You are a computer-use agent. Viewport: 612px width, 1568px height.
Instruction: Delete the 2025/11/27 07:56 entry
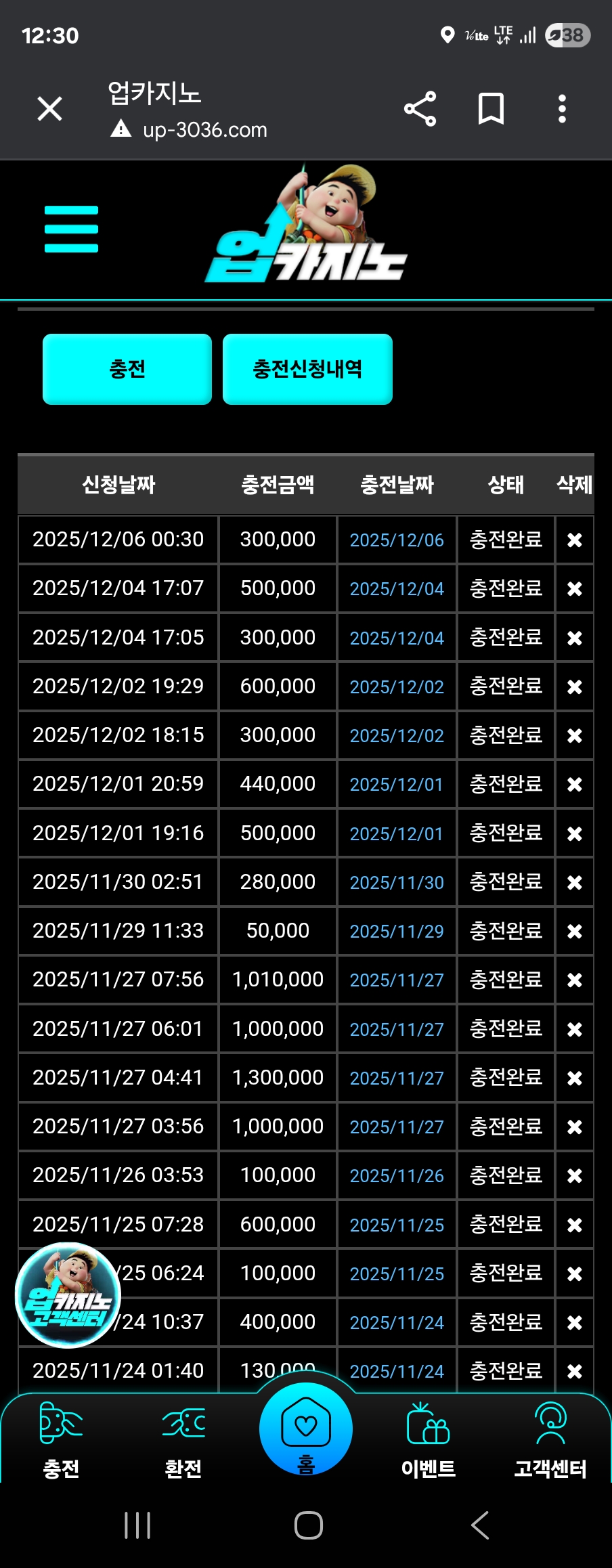[574, 980]
